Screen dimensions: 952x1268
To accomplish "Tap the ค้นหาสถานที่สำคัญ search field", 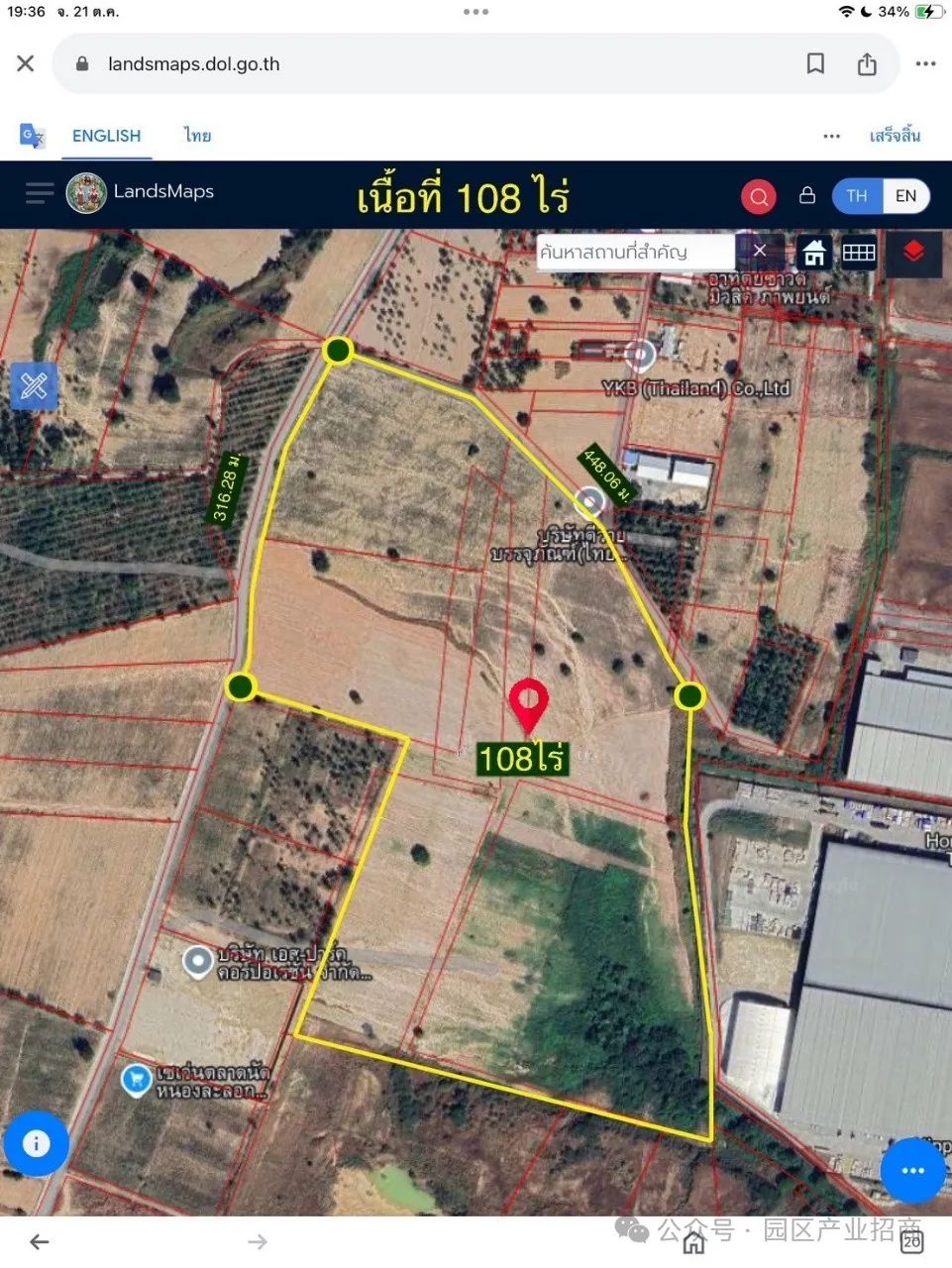I will [634, 252].
